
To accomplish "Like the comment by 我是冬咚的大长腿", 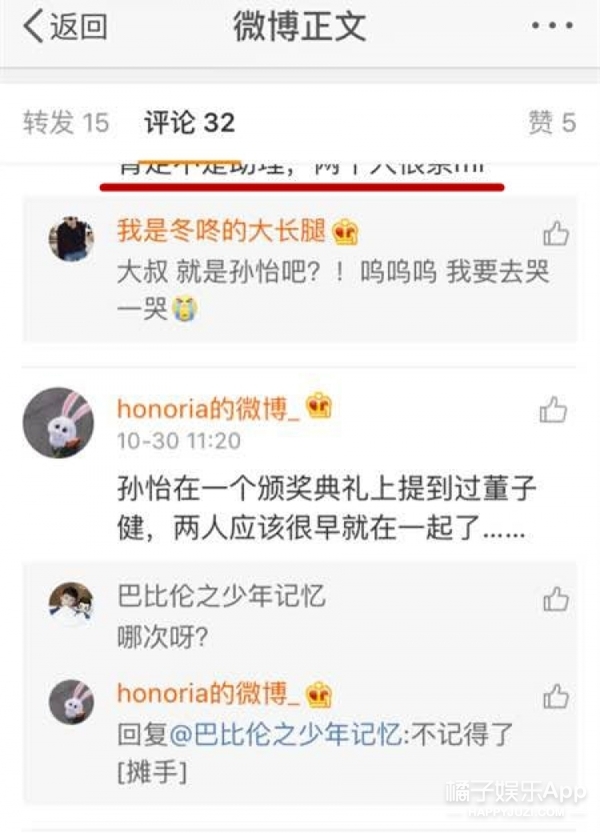I will click(x=555, y=234).
